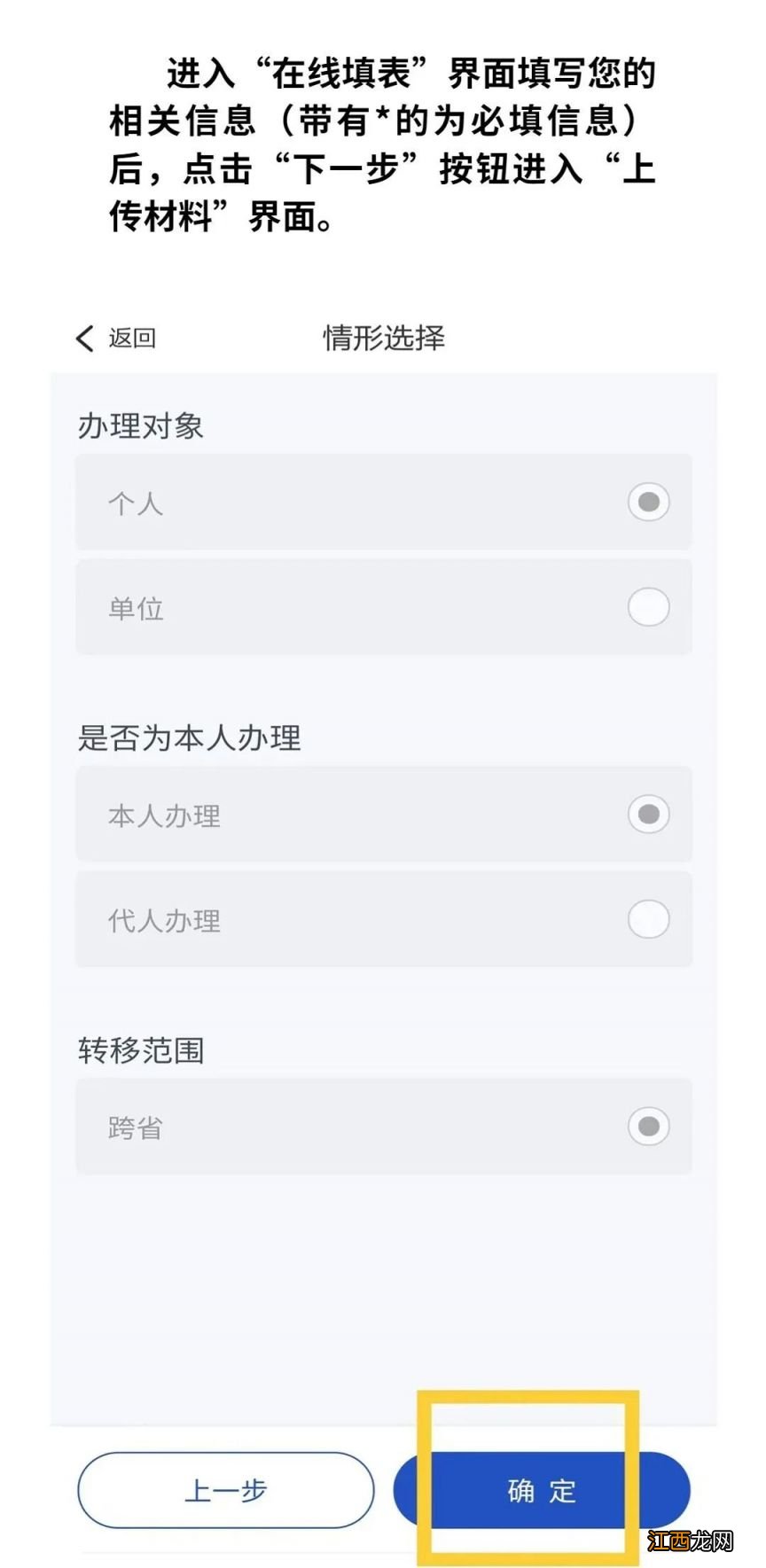This screenshot has height=1568, width=766.
Task: Click the 转移范围 section header
Action: (140, 1050)
